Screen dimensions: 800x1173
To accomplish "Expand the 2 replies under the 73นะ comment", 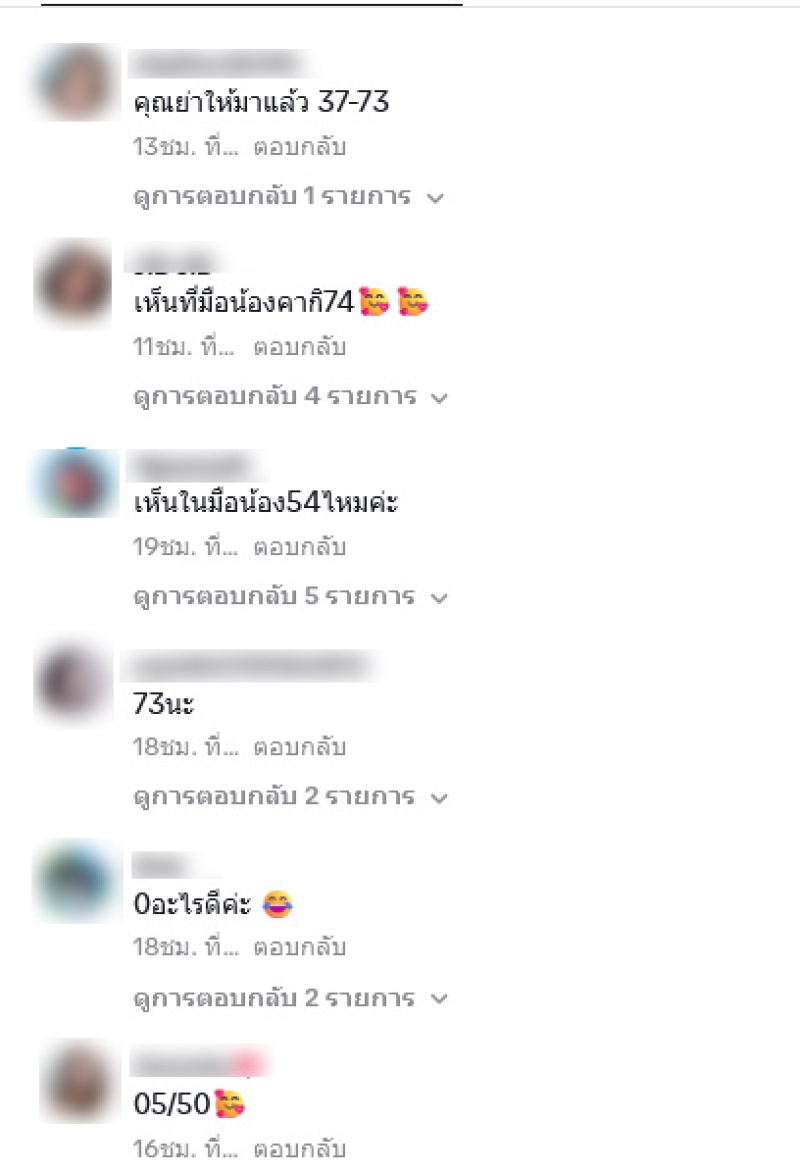I will coord(289,797).
